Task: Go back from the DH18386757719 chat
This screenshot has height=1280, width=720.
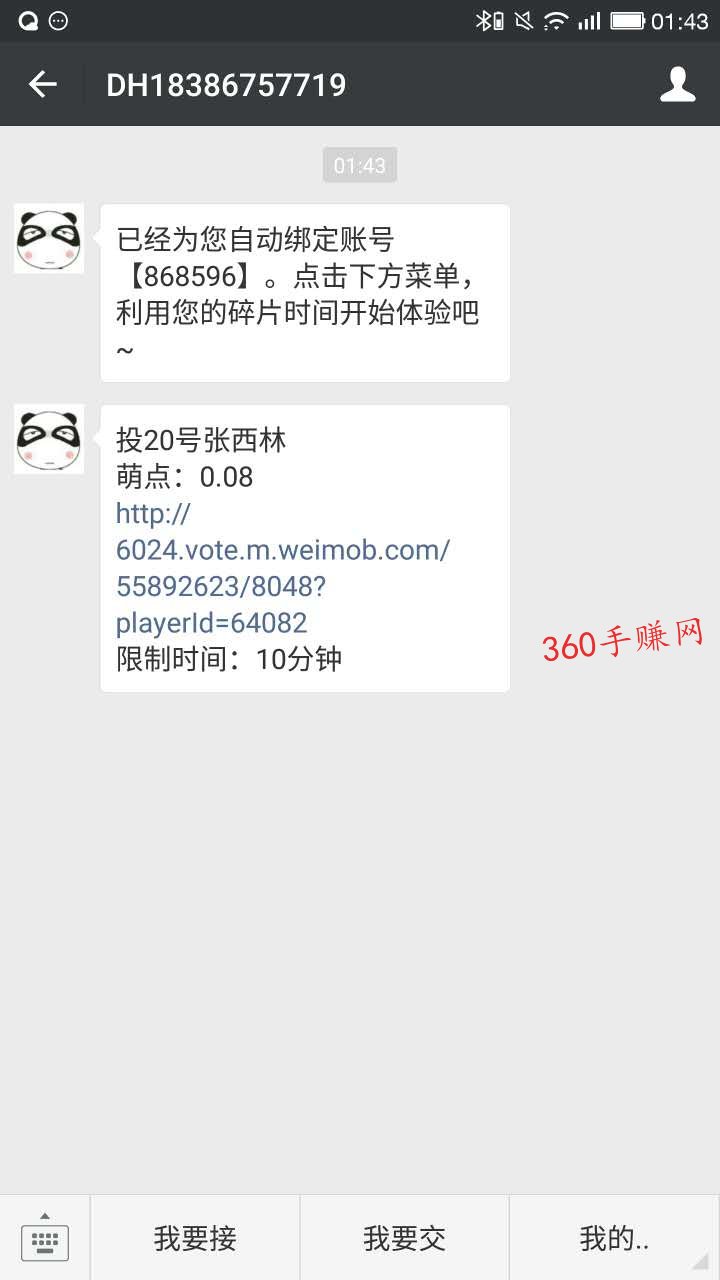Action: (x=43, y=85)
